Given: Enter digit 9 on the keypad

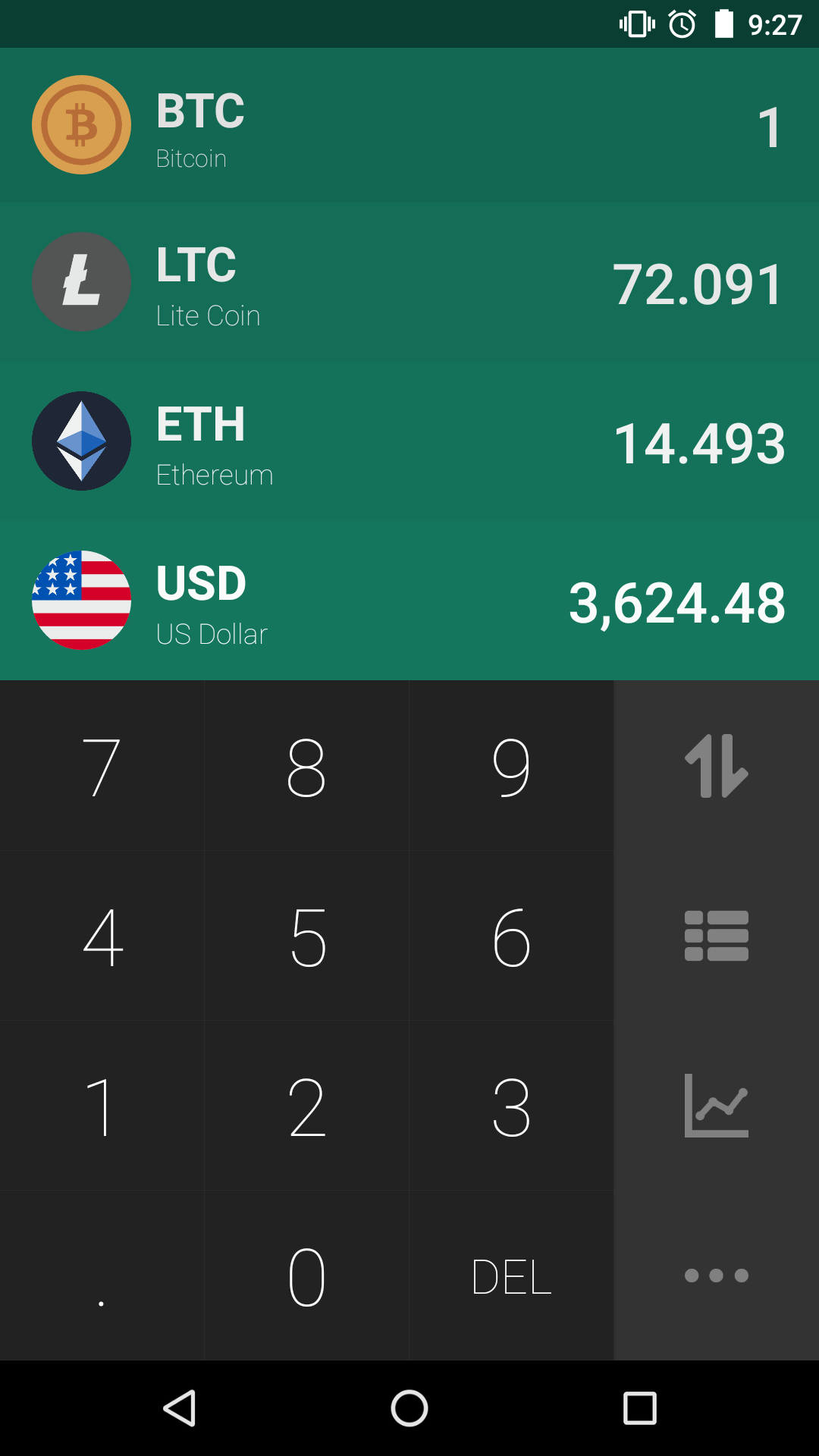Looking at the screenshot, I should pos(512,766).
